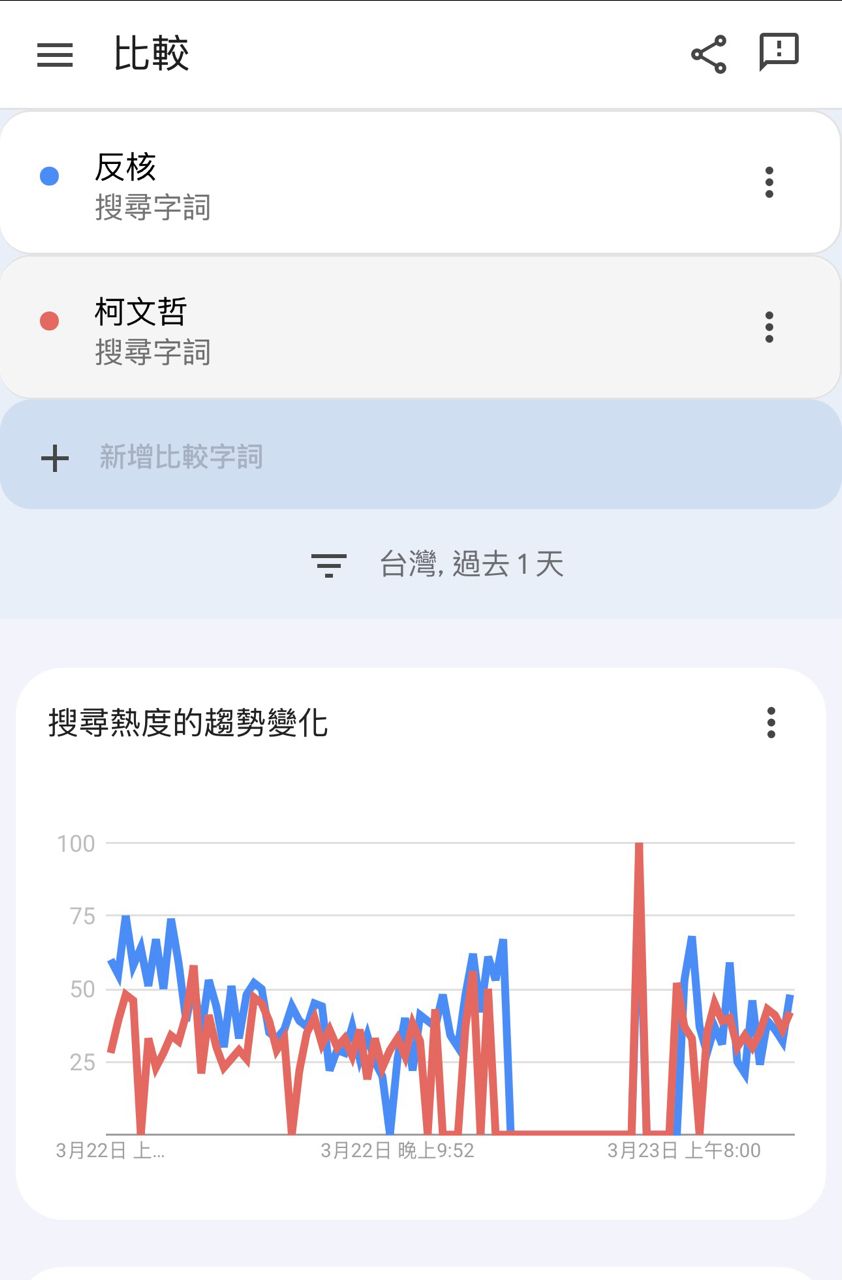Add a comparison term with 新增比較字詞
This screenshot has width=842, height=1280.
tap(181, 457)
